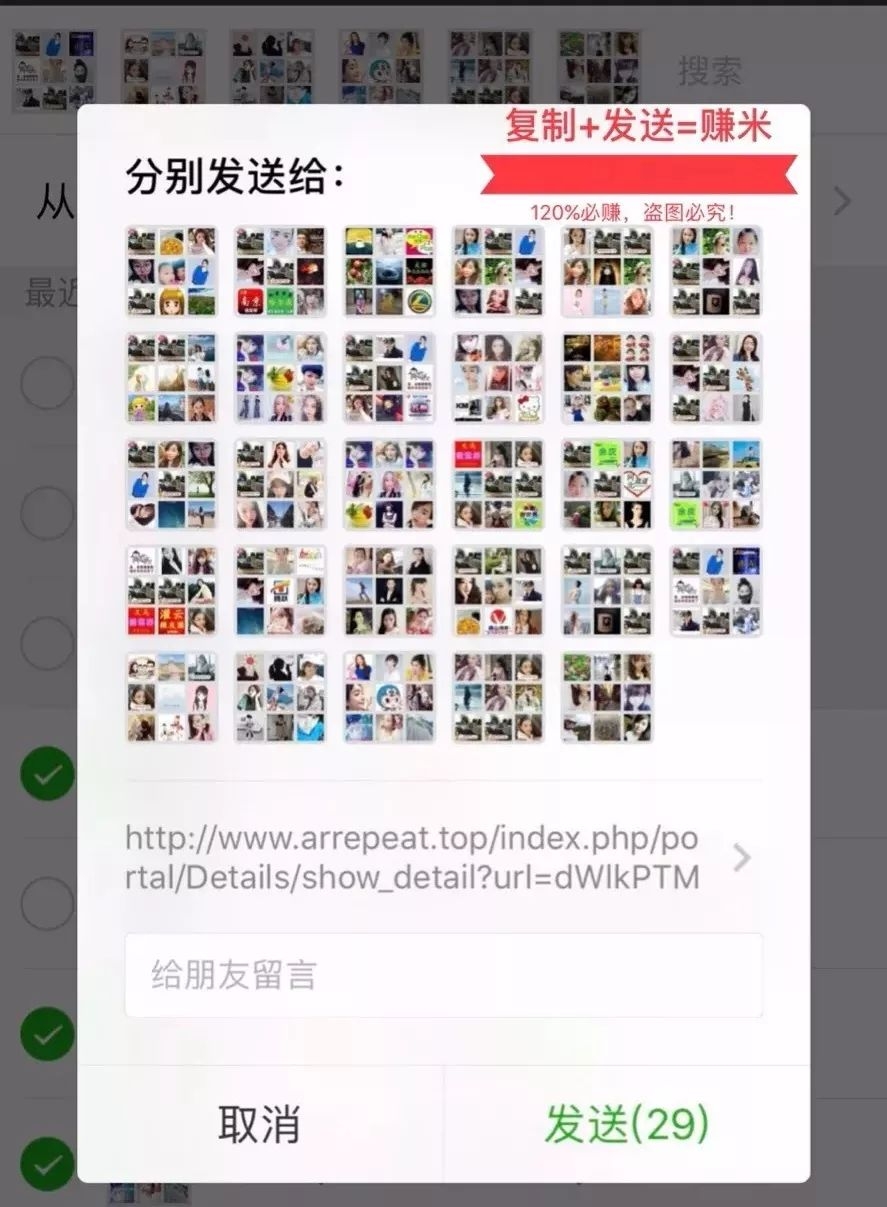Focus the 给朋友留言 message field
Viewport: 887px width, 1207px height.
[443, 975]
